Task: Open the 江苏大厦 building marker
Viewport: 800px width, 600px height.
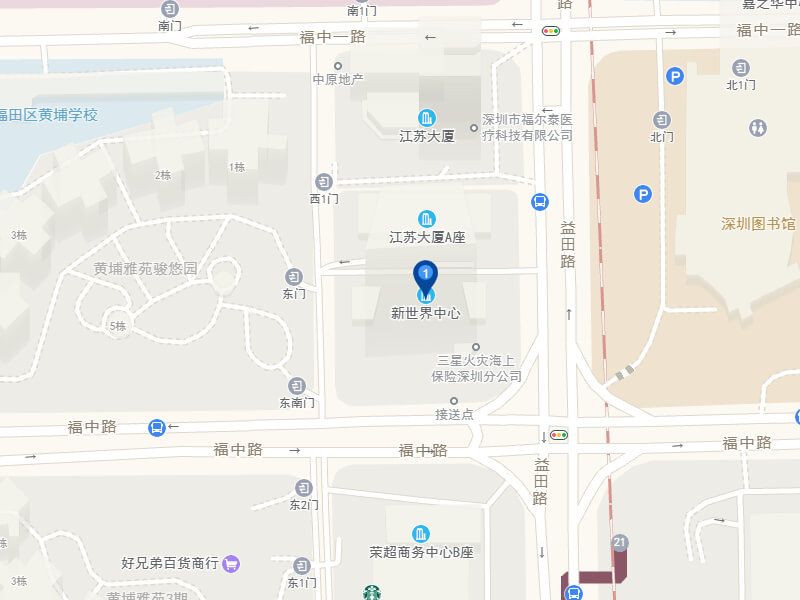Action: 427,117
